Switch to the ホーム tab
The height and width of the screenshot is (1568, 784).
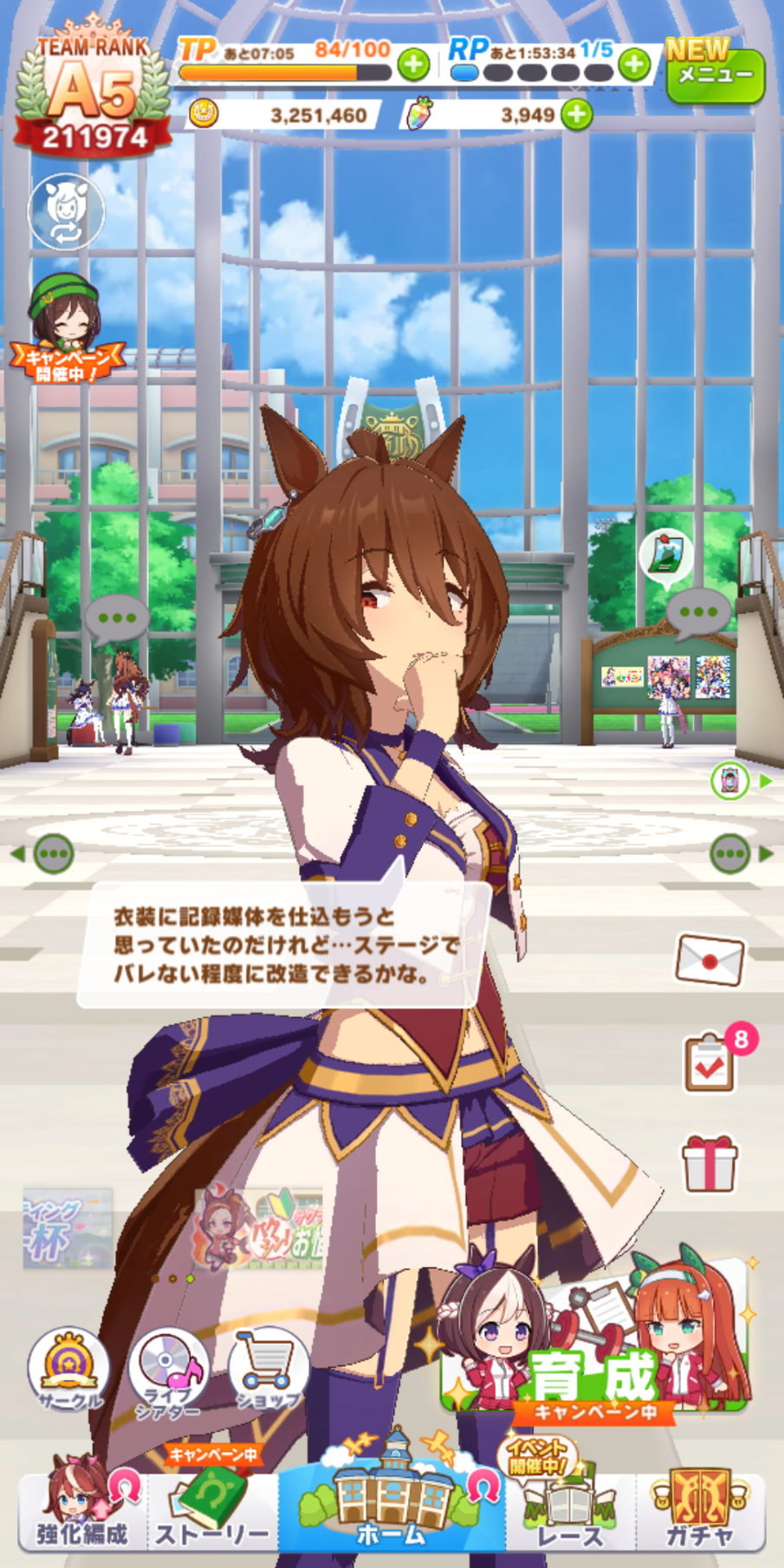pyautogui.click(x=392, y=1497)
